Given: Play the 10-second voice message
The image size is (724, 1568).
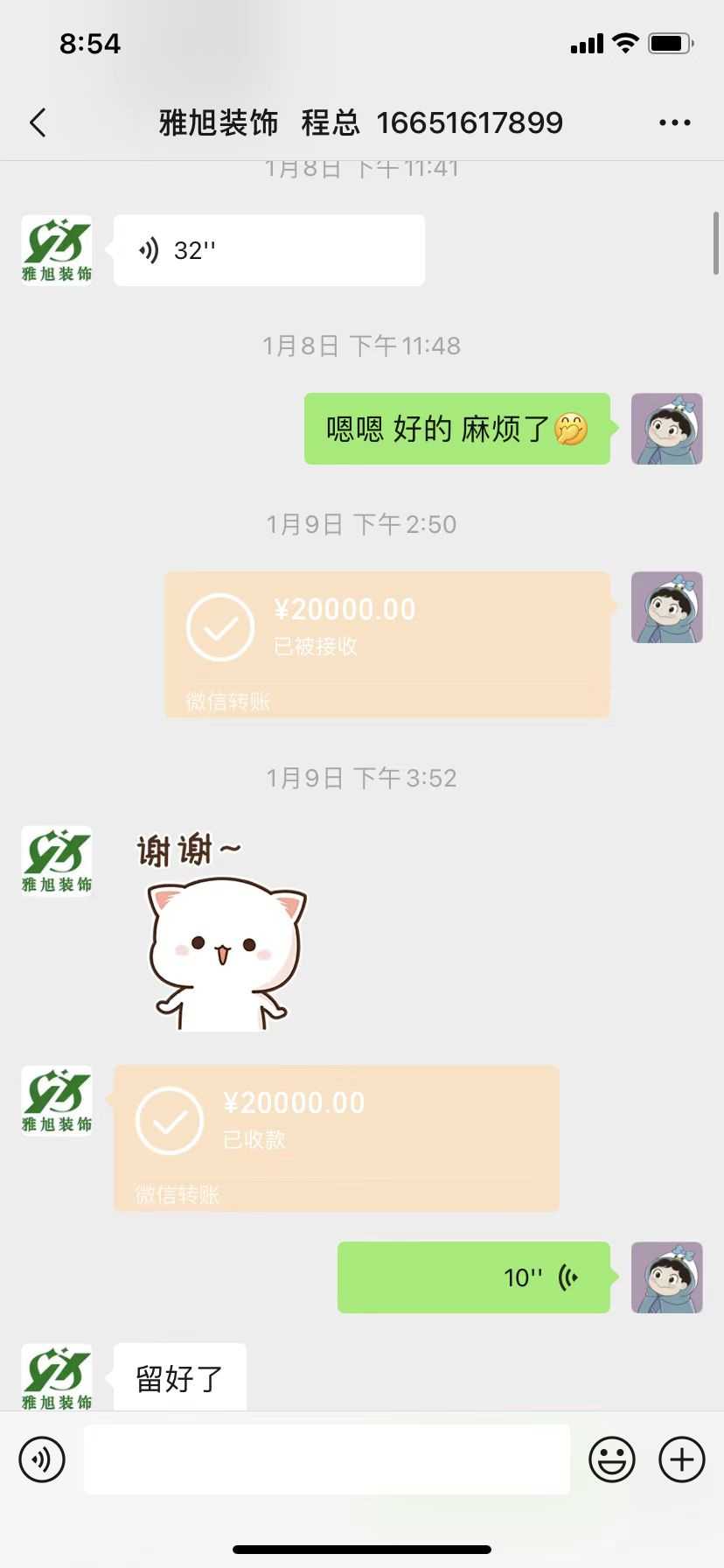Looking at the screenshot, I should pyautogui.click(x=473, y=1277).
